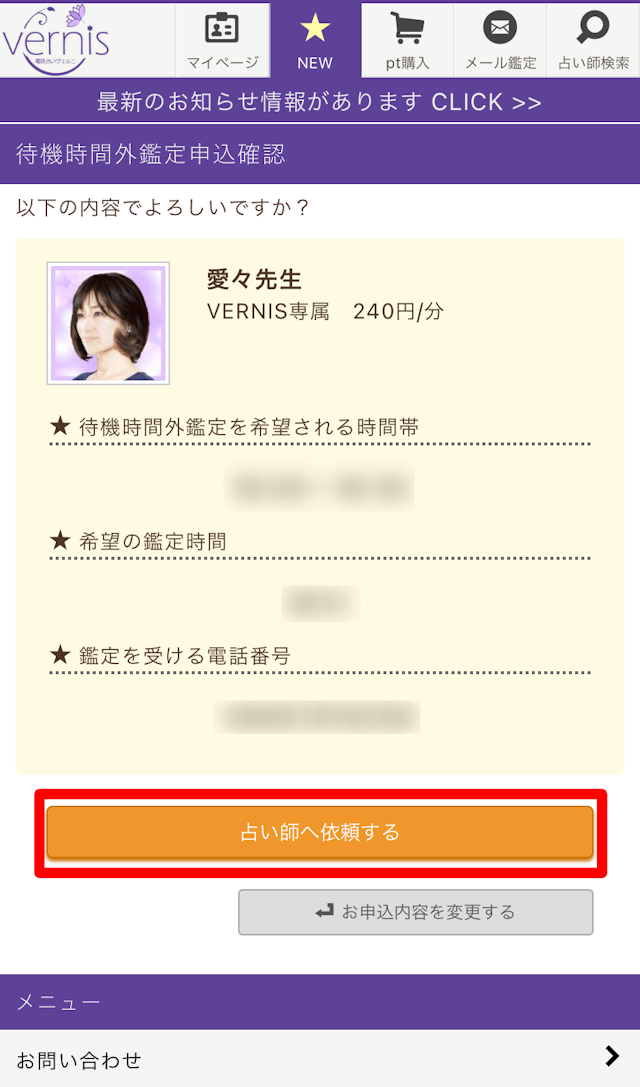
Task: Open the マイページ tab
Action: click(222, 40)
